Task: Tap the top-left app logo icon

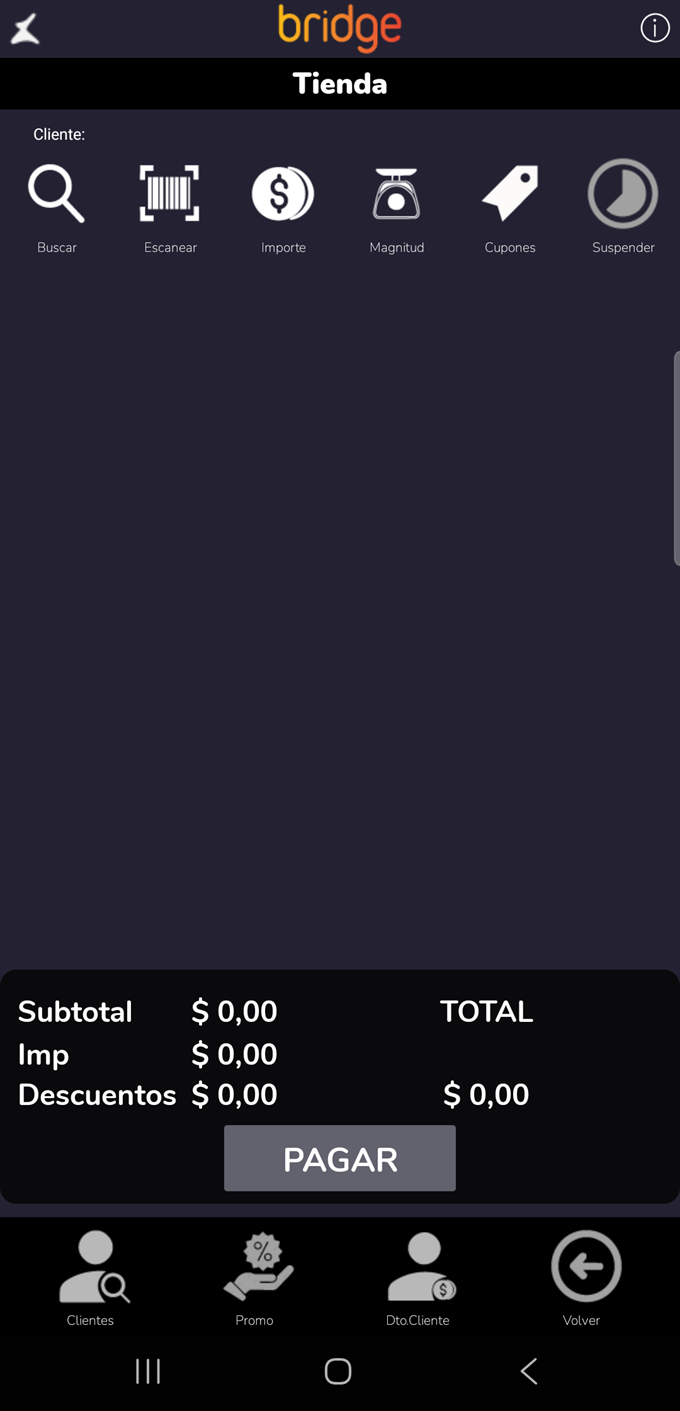Action: coord(25,30)
